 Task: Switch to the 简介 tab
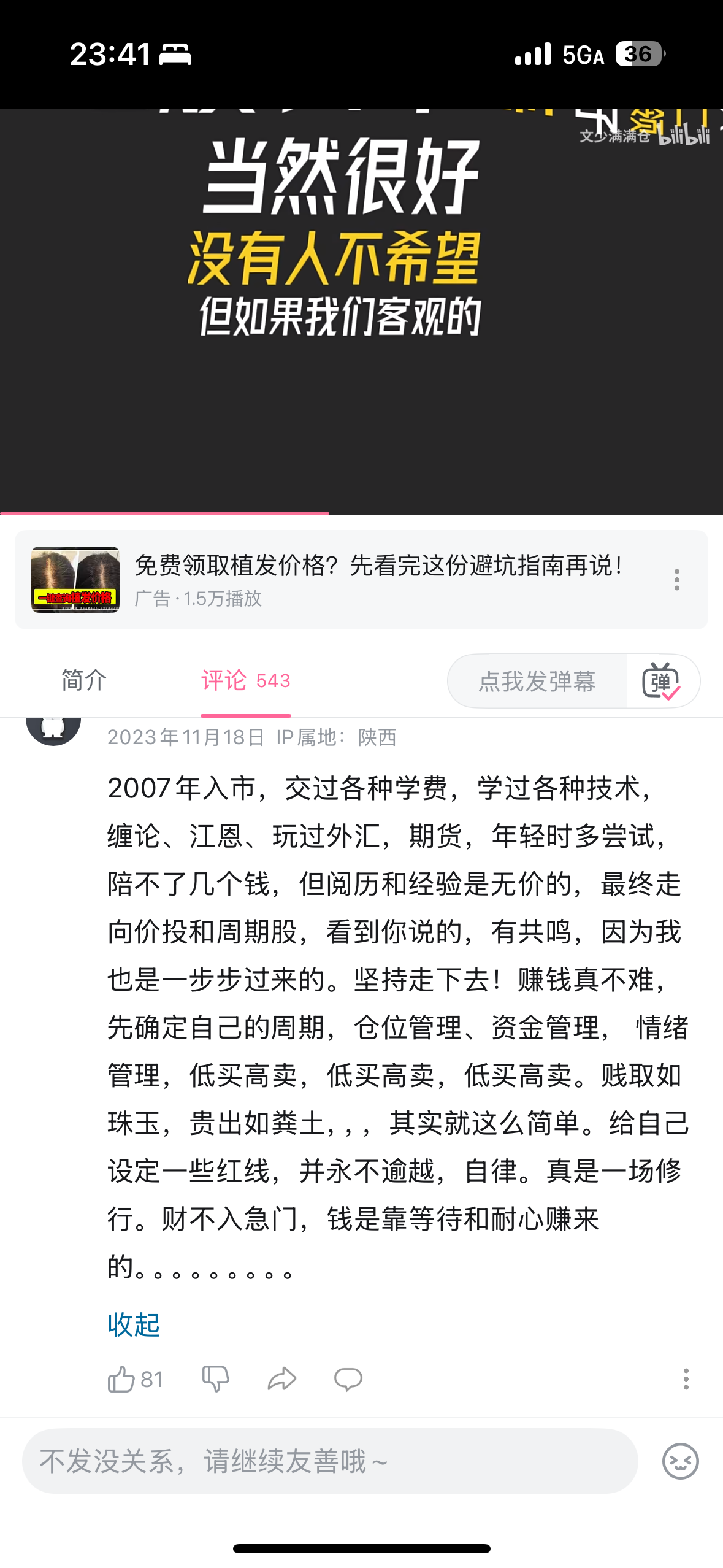pyautogui.click(x=84, y=680)
